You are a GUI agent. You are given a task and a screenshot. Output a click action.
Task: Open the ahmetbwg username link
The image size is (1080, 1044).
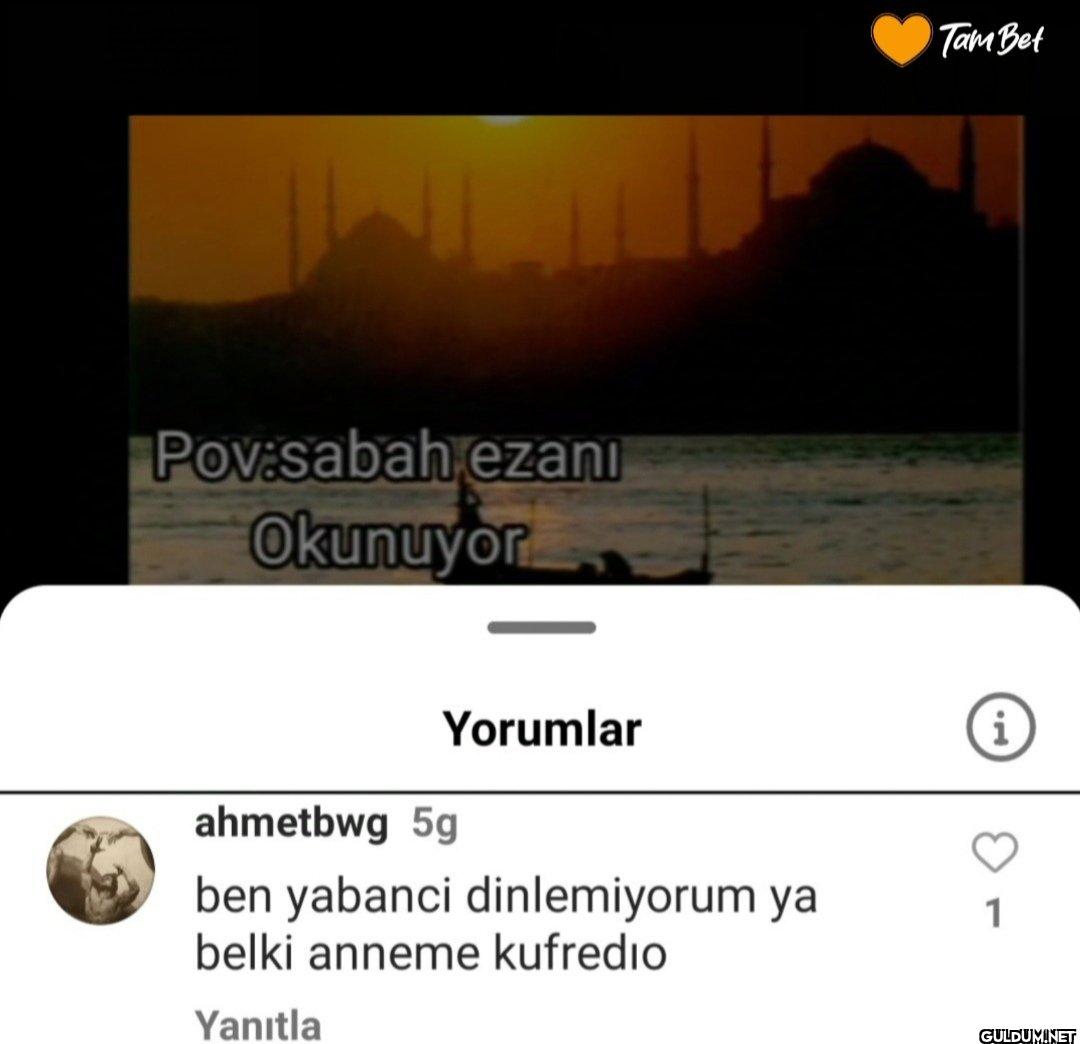pyautogui.click(x=291, y=825)
